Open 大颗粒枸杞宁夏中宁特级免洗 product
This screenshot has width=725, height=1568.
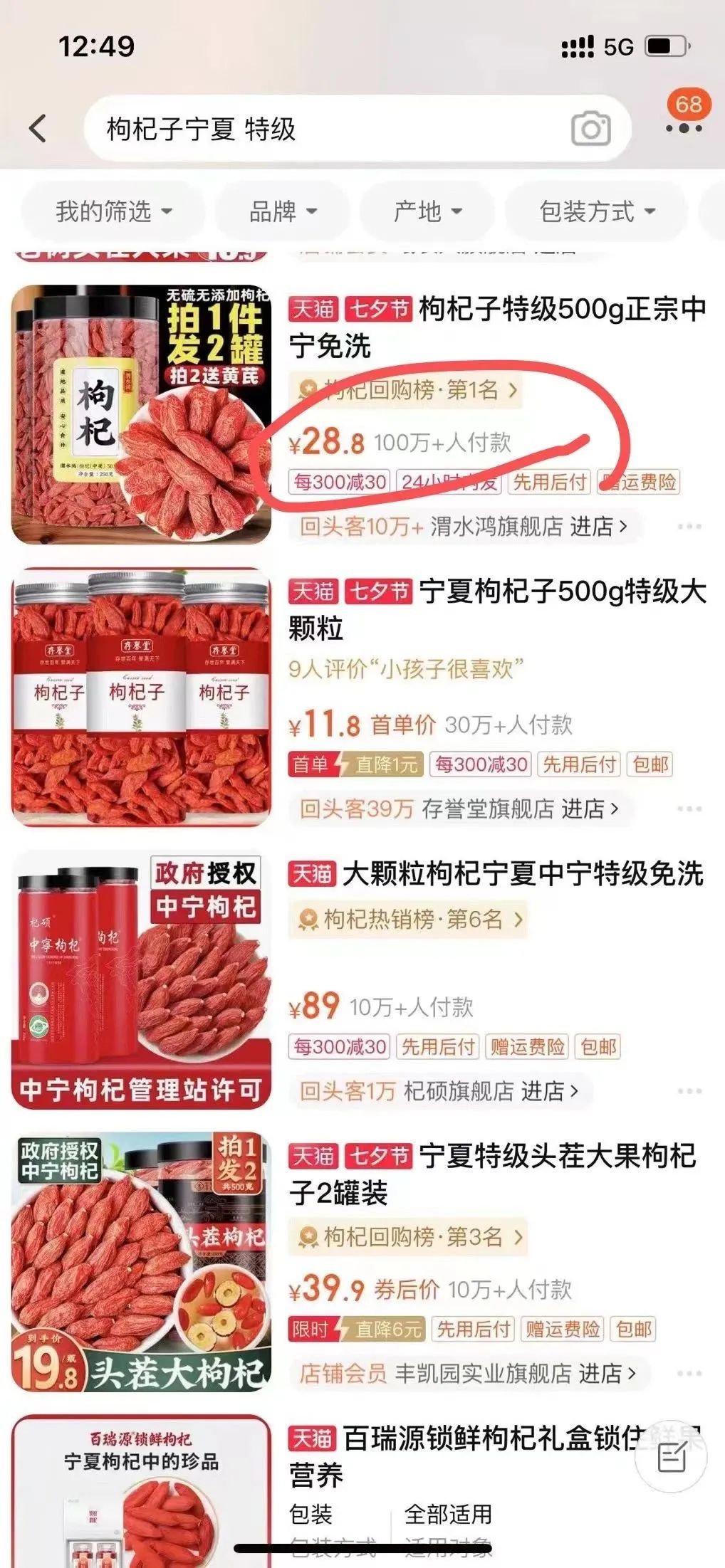point(522,874)
